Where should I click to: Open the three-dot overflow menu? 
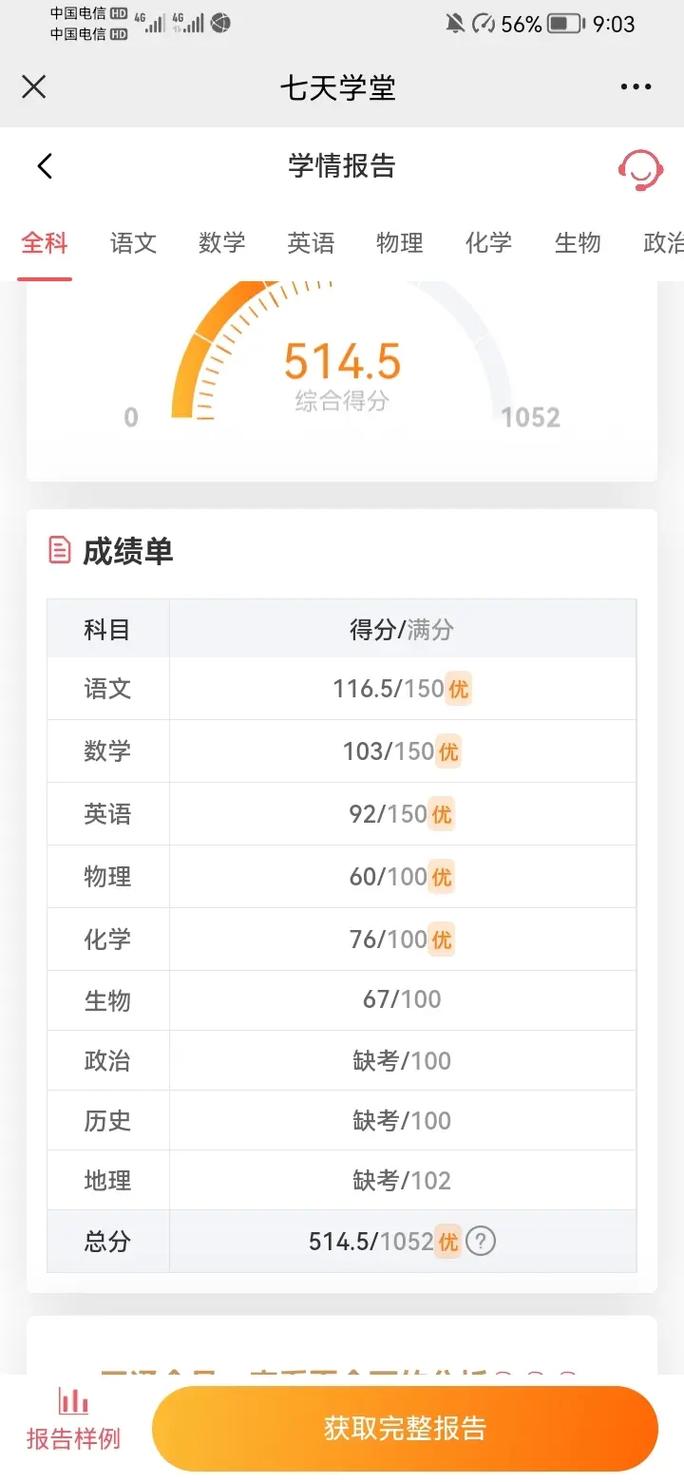coord(636,87)
